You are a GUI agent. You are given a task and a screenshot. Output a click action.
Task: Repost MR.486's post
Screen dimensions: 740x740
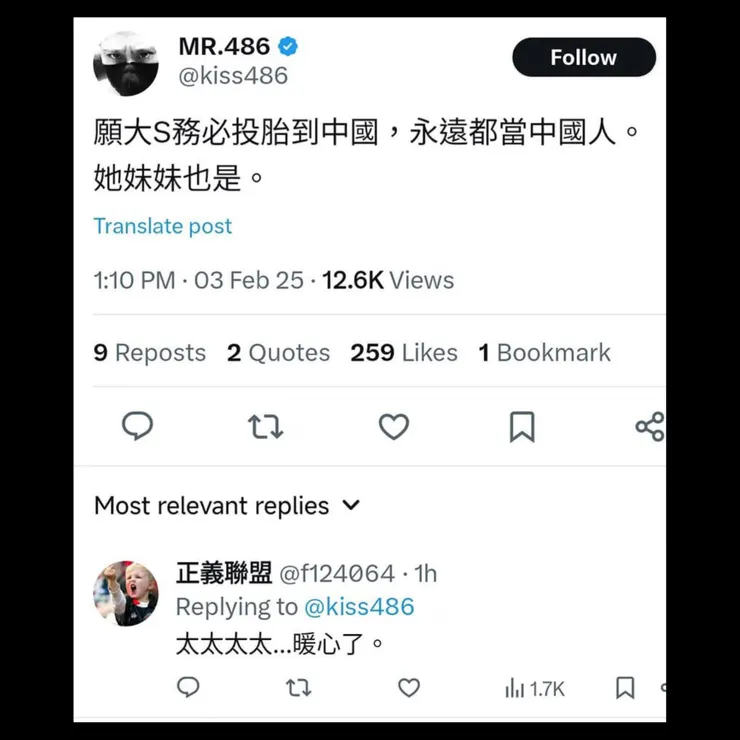[265, 427]
